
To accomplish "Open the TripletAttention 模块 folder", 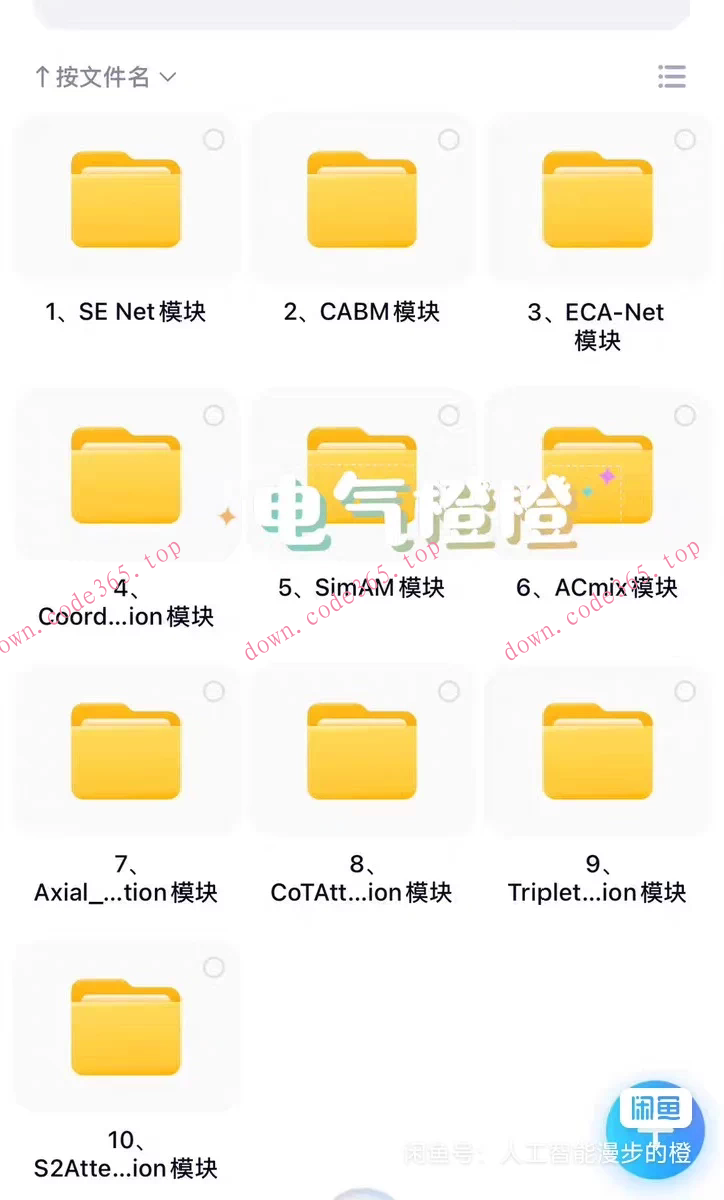I will [597, 750].
